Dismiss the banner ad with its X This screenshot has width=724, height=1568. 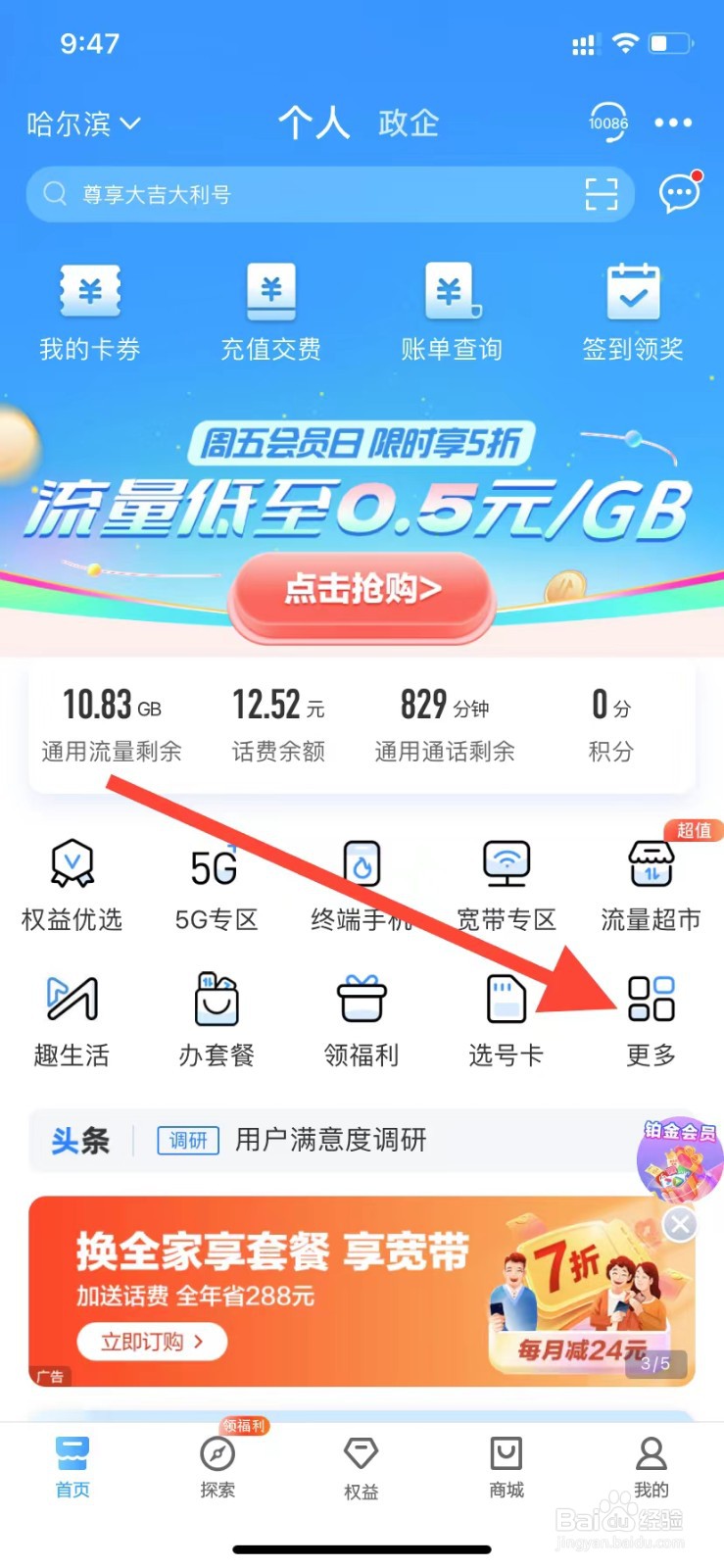pyautogui.click(x=680, y=1223)
